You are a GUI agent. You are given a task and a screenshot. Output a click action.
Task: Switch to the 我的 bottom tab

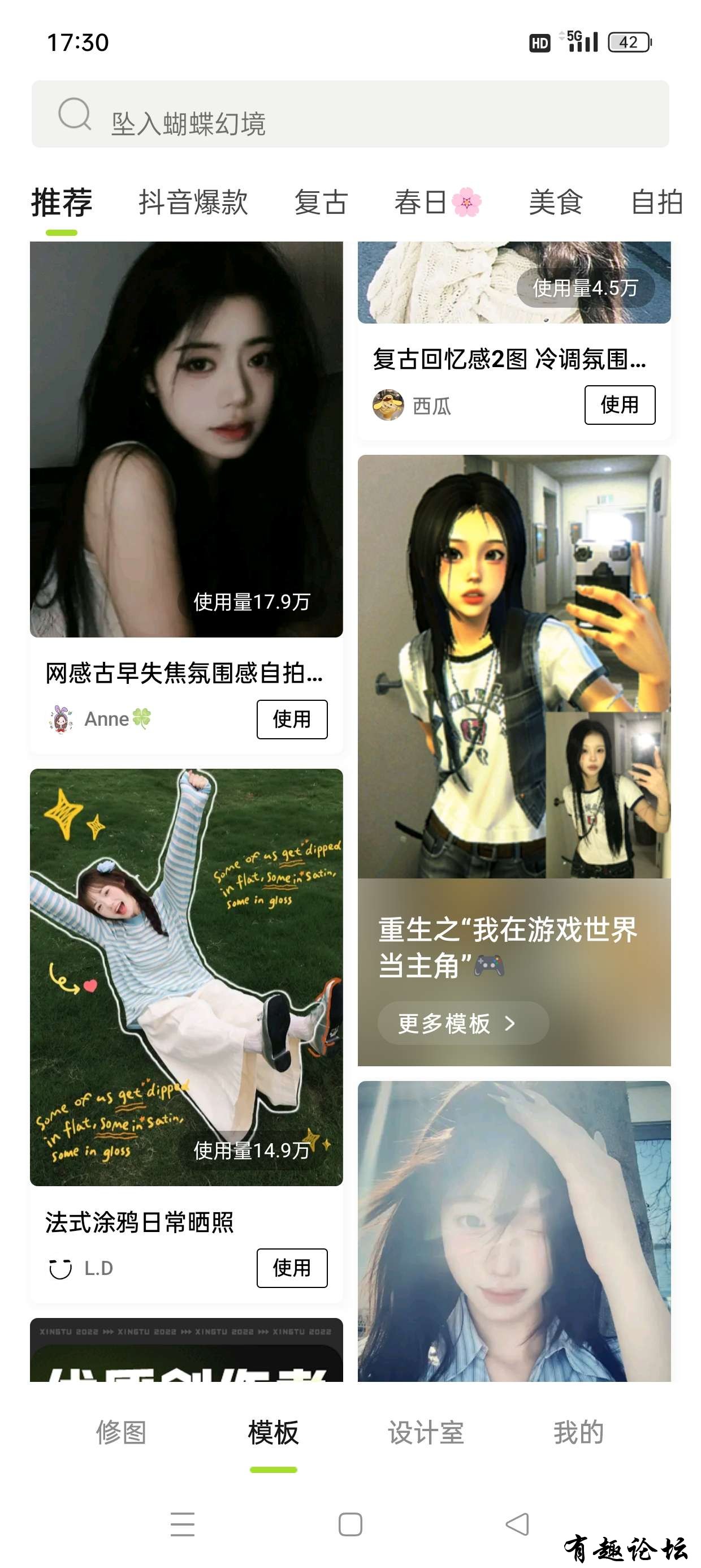point(578,1432)
